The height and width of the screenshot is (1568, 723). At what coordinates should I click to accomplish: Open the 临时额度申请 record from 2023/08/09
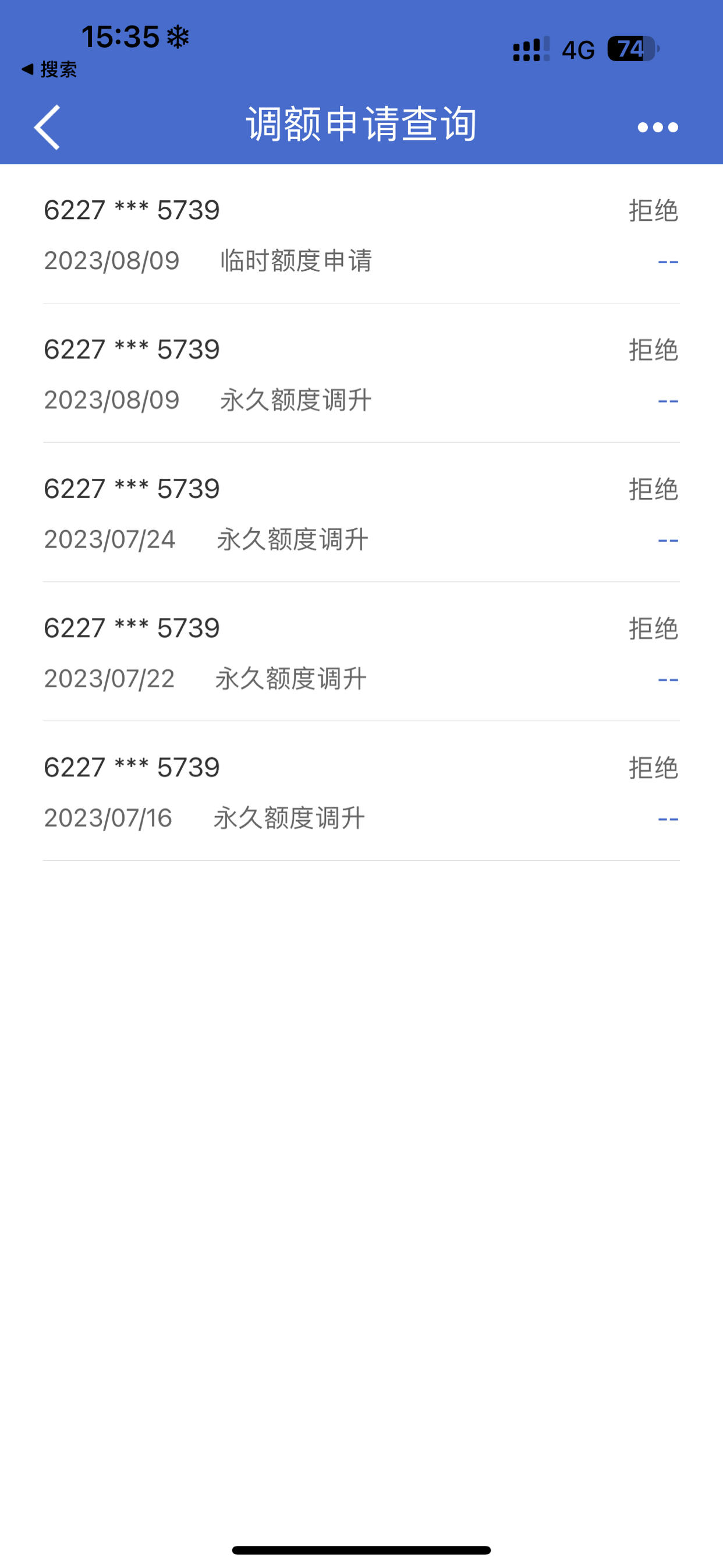pyautogui.click(x=361, y=234)
